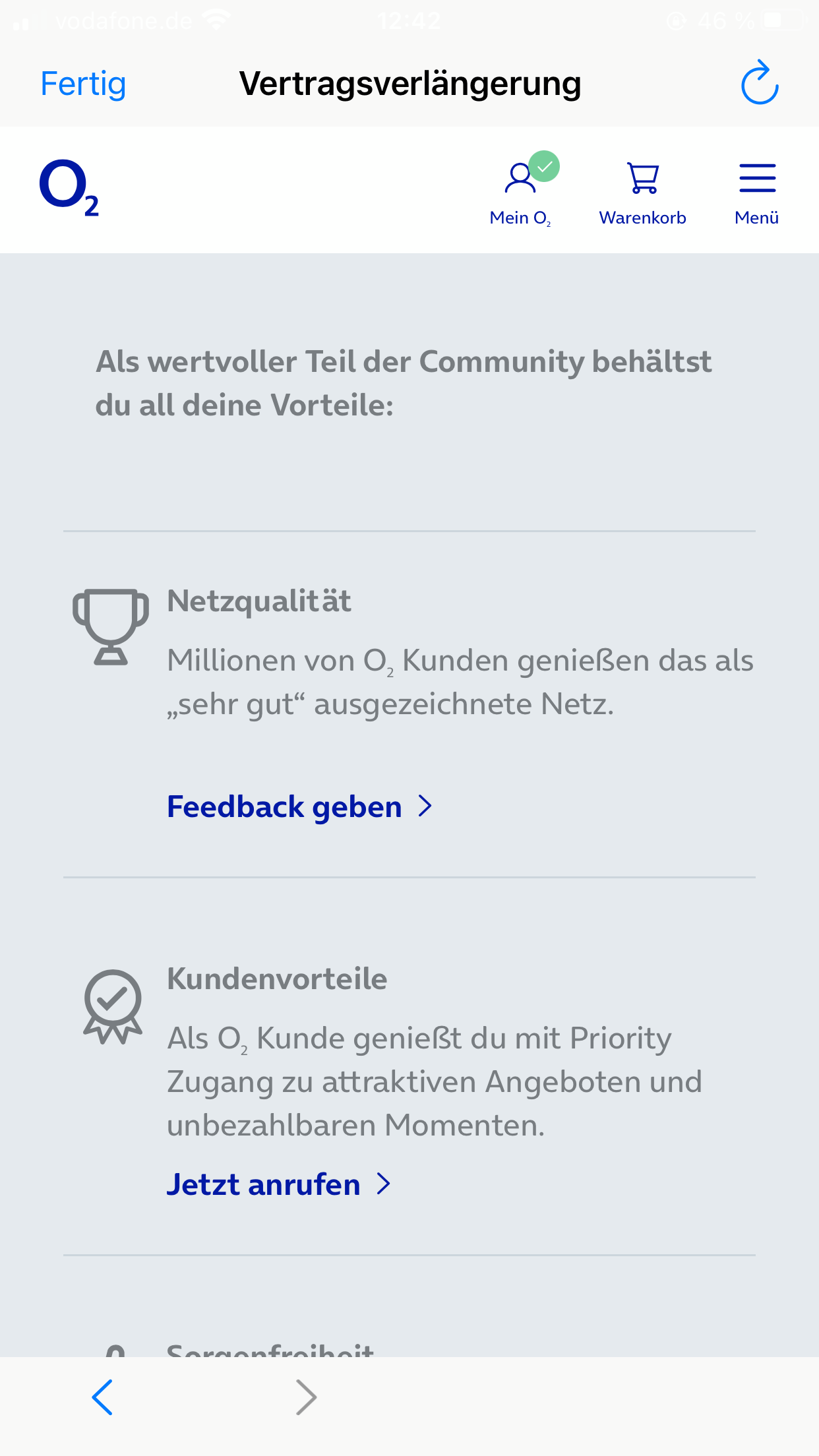Image resolution: width=819 pixels, height=1456 pixels.
Task: Reload the page with the refresh icon
Action: (760, 83)
